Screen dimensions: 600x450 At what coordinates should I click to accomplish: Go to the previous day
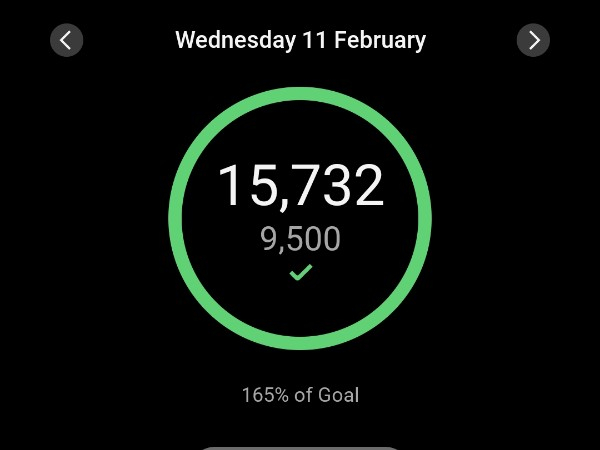[x=66, y=40]
